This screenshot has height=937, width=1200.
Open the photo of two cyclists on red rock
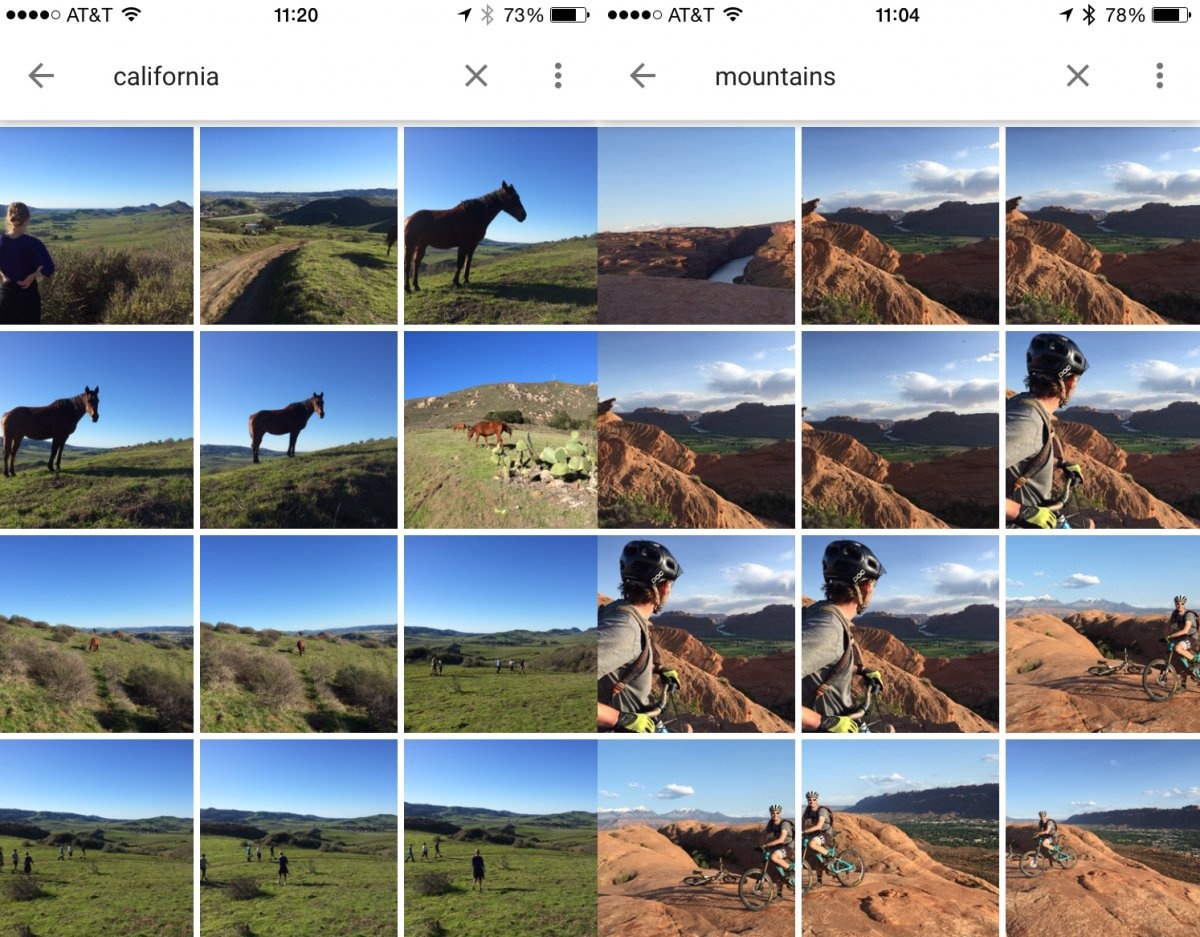pos(899,836)
